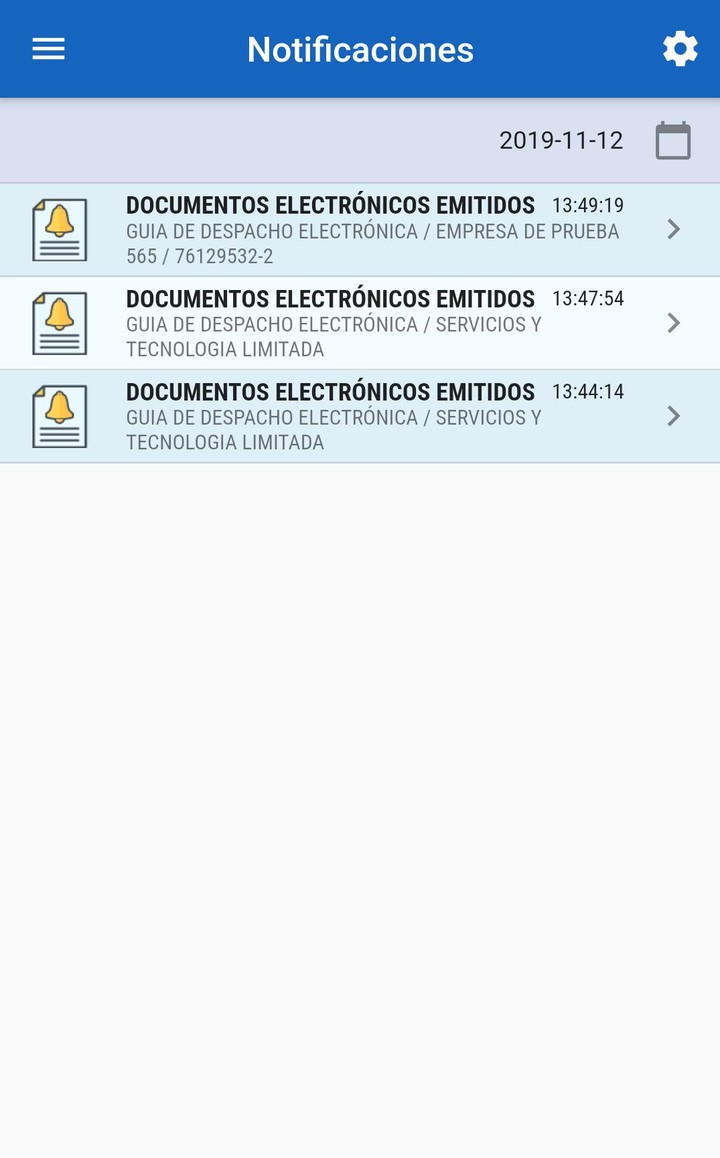This screenshot has width=720, height=1158.
Task: Click the bell icon on the 13:47:54 notification
Action: [x=60, y=322]
